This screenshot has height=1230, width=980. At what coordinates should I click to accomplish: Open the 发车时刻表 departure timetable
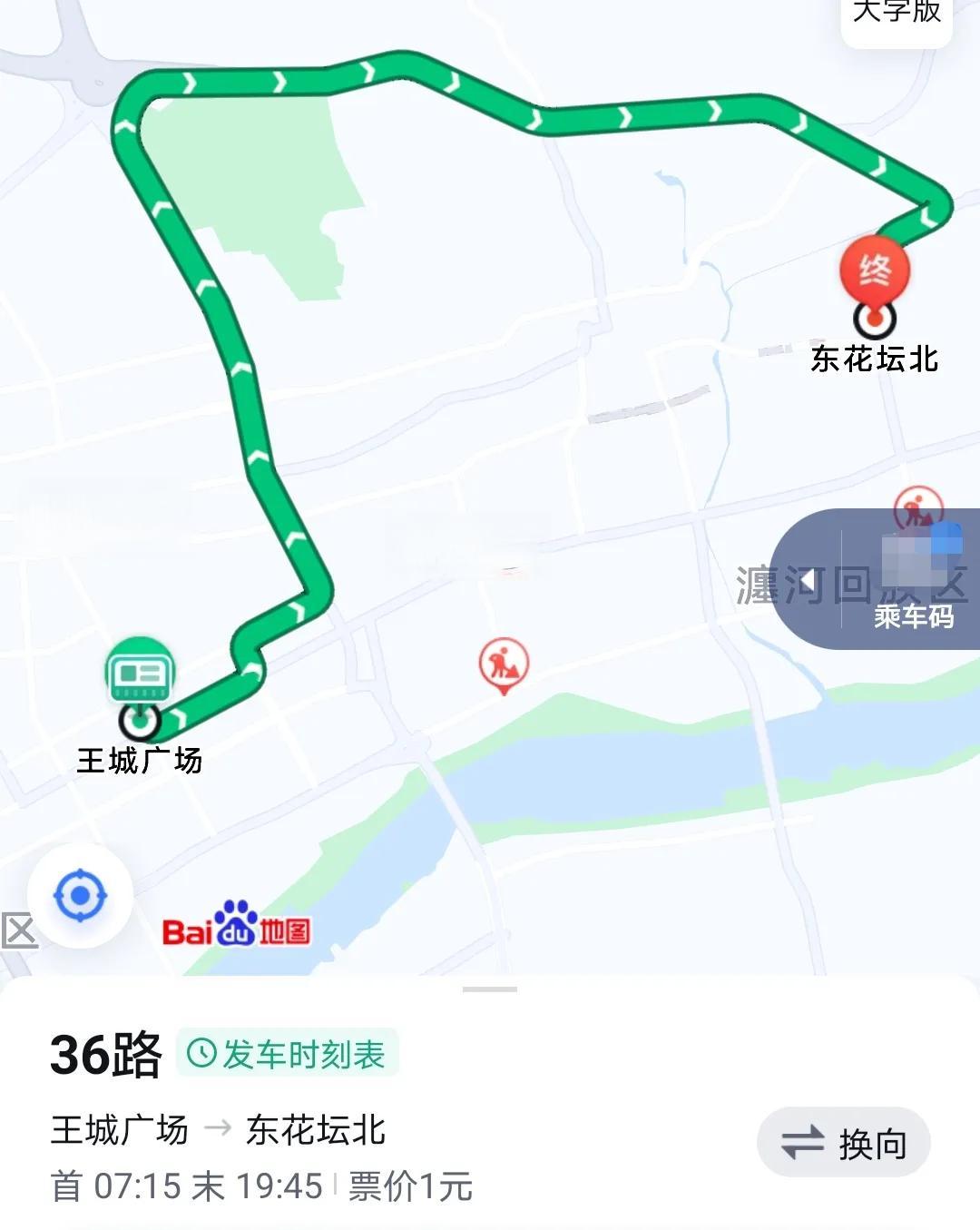pos(288,1054)
